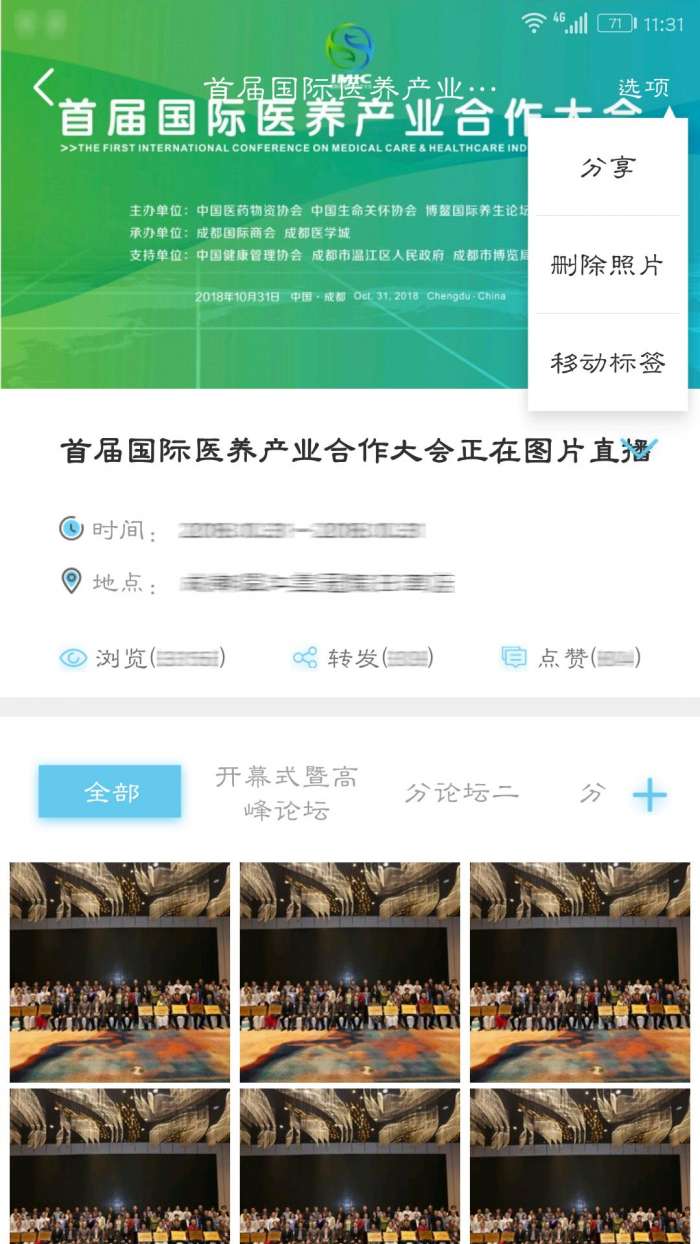
Task: Open the second photo in the first row
Action: pos(350,972)
